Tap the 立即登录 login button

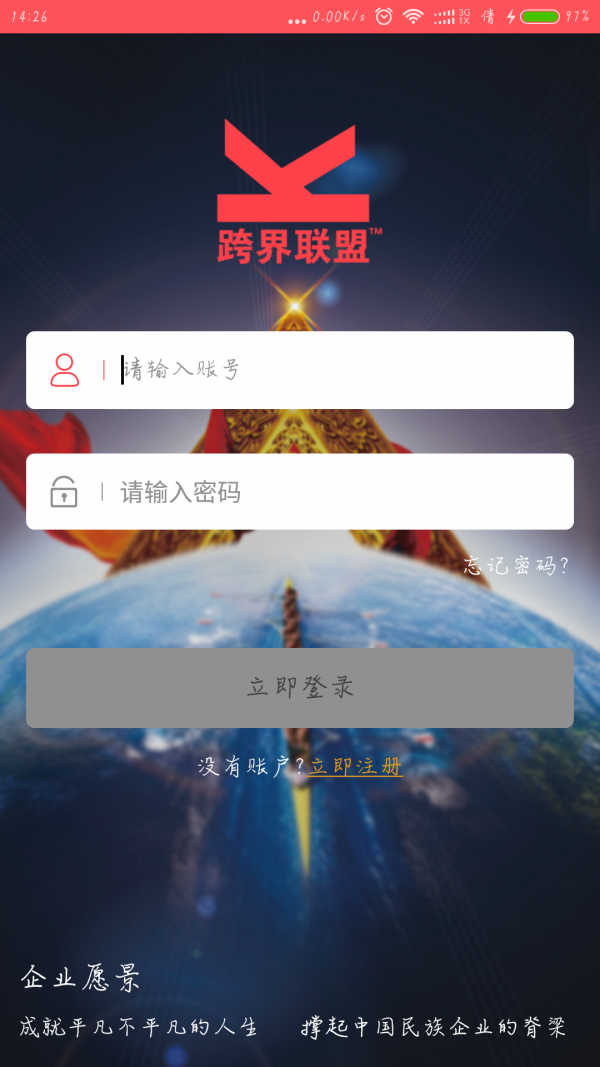click(300, 687)
